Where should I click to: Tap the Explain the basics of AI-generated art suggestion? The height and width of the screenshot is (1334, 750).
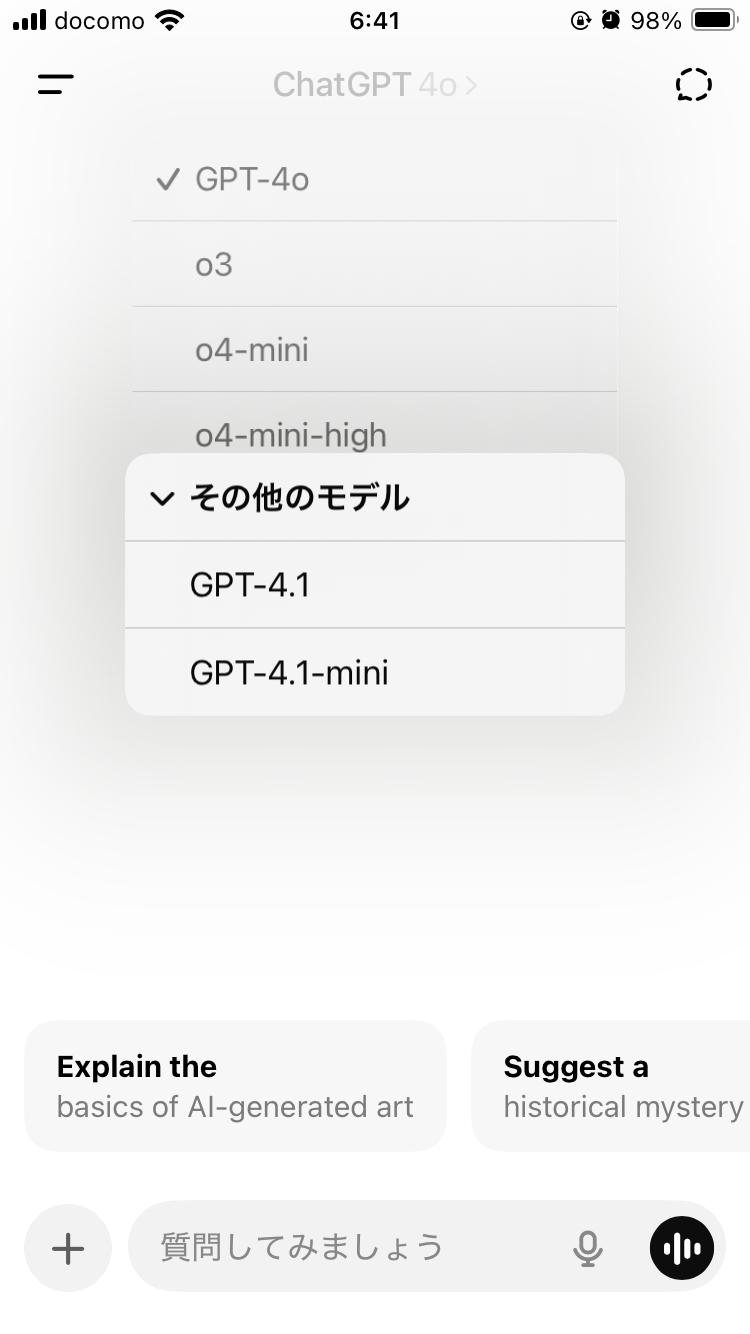click(235, 1086)
